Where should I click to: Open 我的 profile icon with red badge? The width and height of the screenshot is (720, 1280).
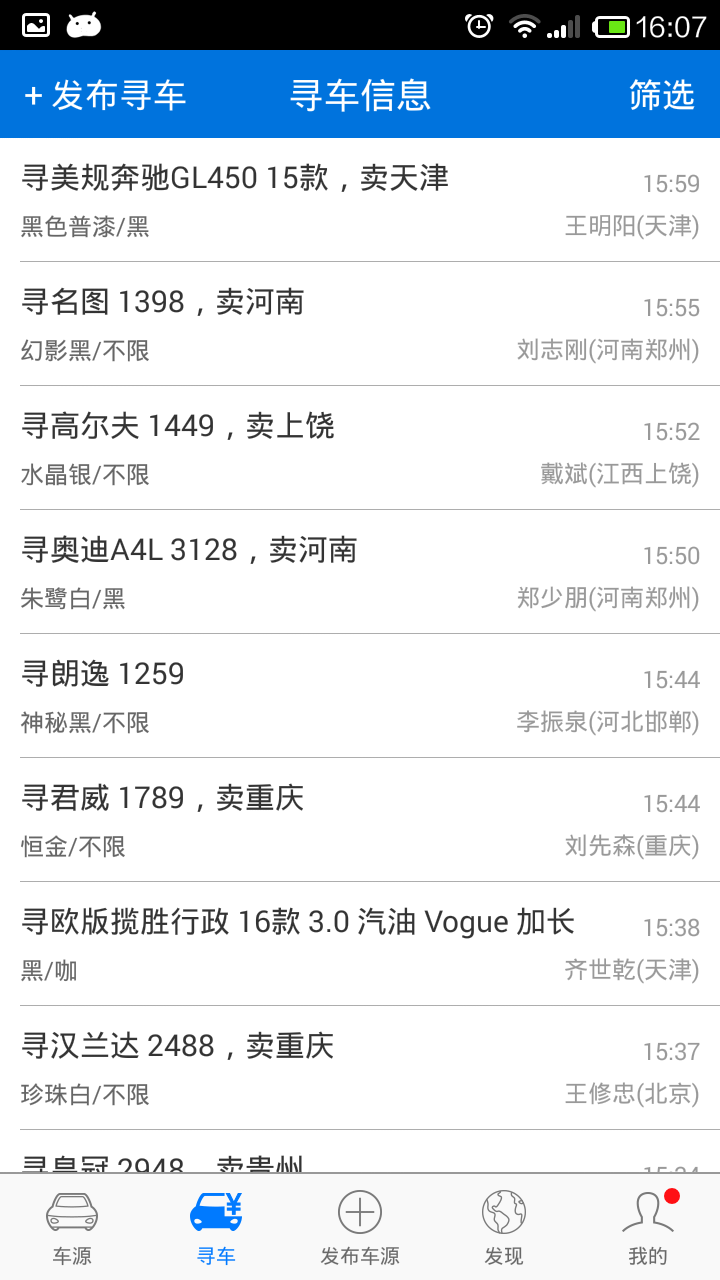[647, 1212]
